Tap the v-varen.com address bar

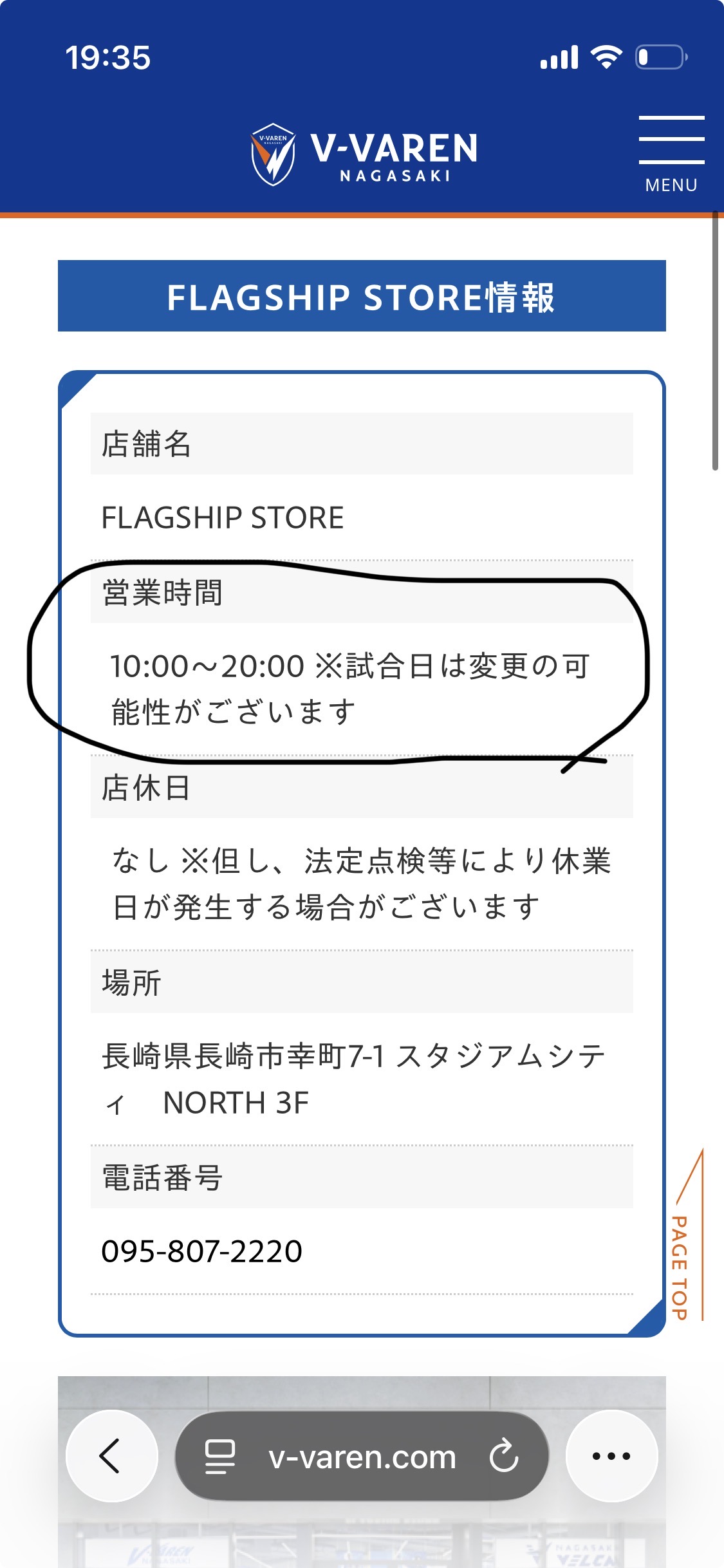(362, 1457)
